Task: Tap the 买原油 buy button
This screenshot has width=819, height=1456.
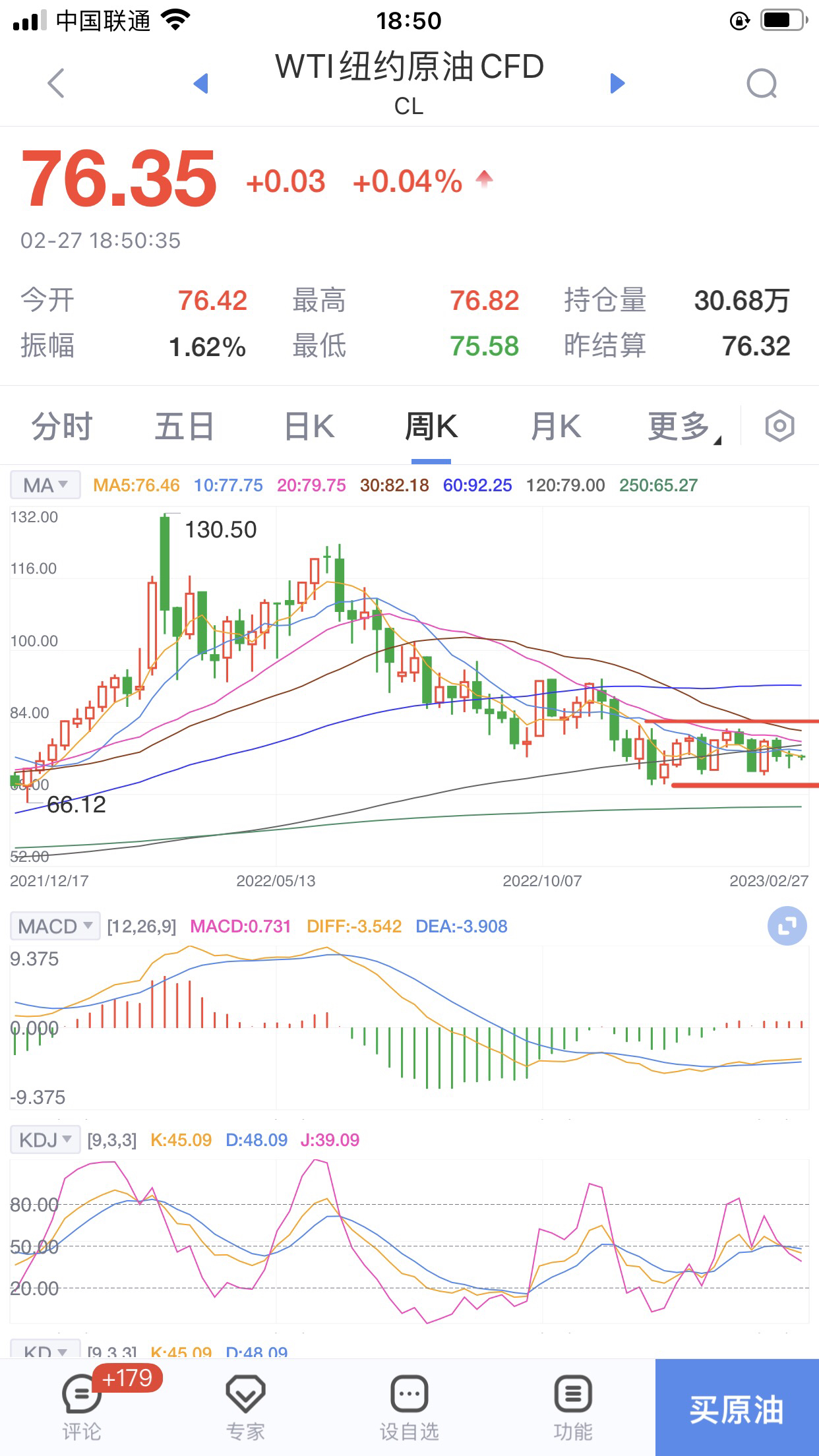Action: point(737,1407)
